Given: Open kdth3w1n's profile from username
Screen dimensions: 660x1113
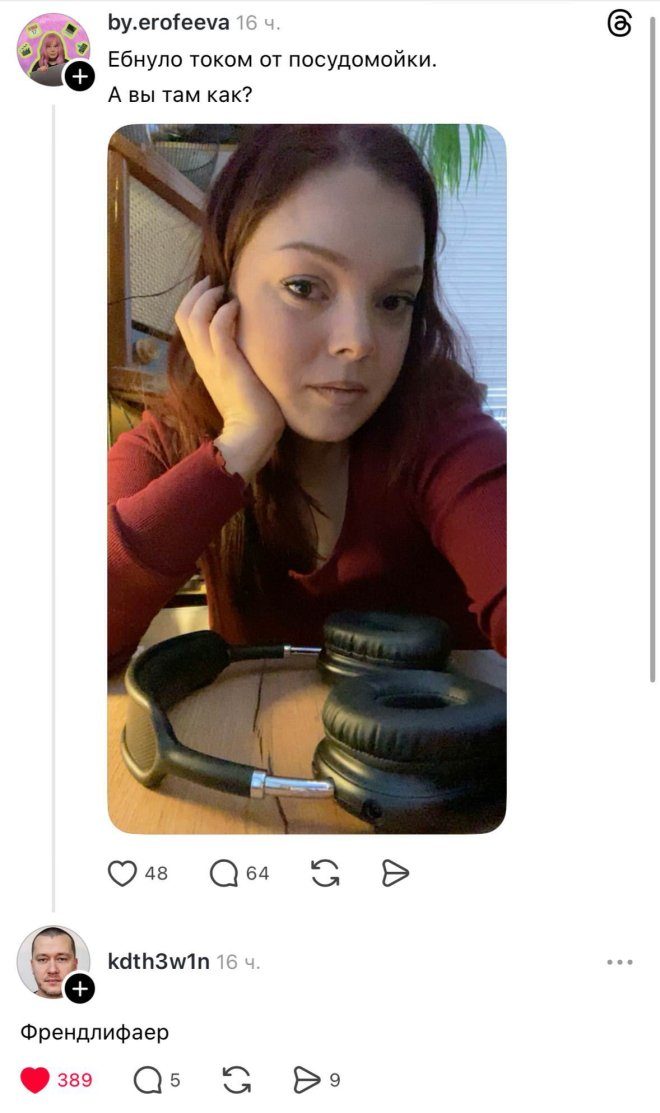Looking at the screenshot, I should point(159,962).
